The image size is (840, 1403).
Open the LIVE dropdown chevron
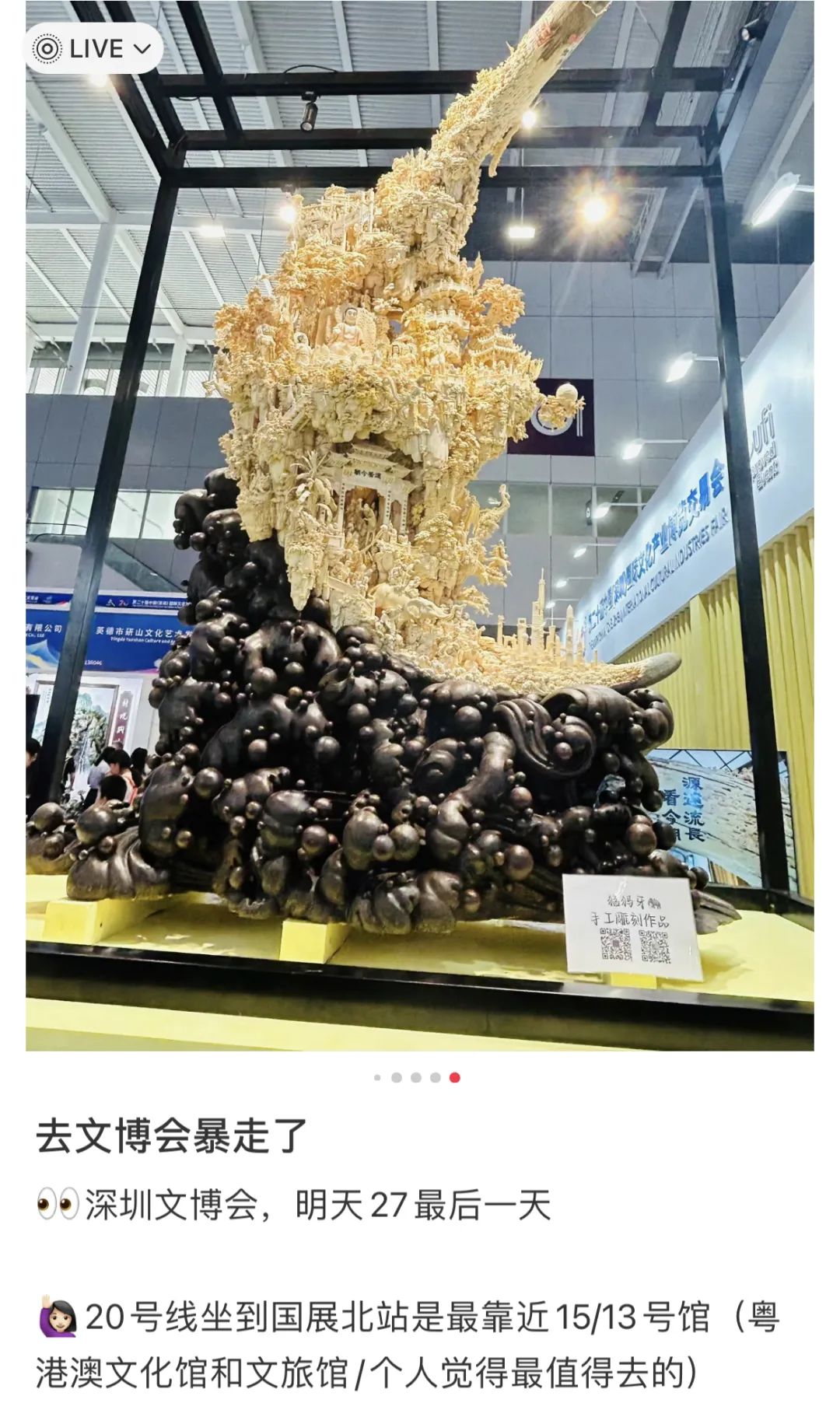[140, 50]
